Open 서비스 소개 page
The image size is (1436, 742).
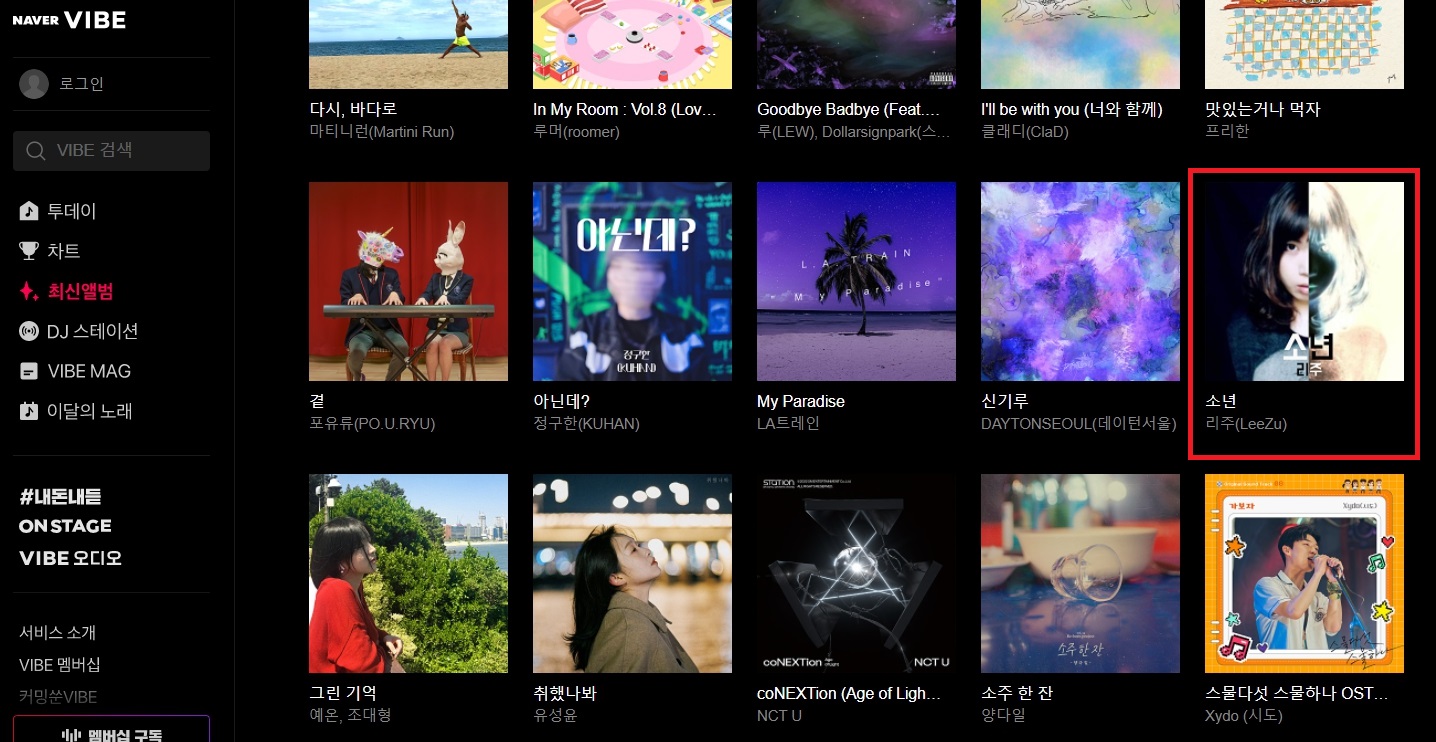click(x=57, y=633)
